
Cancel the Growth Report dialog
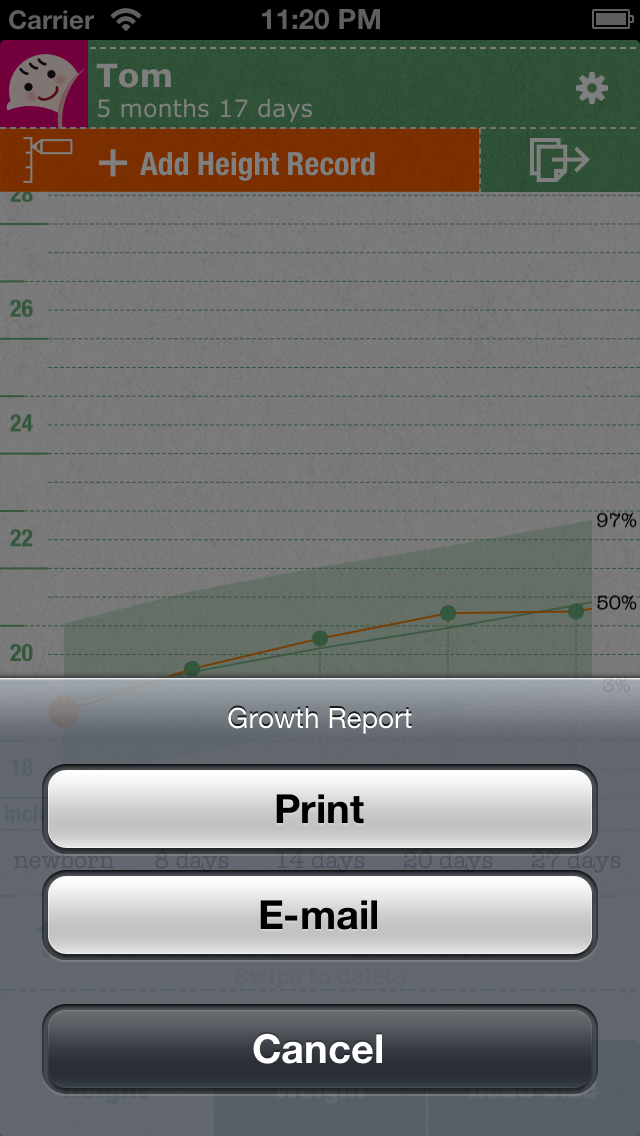[x=320, y=1048]
